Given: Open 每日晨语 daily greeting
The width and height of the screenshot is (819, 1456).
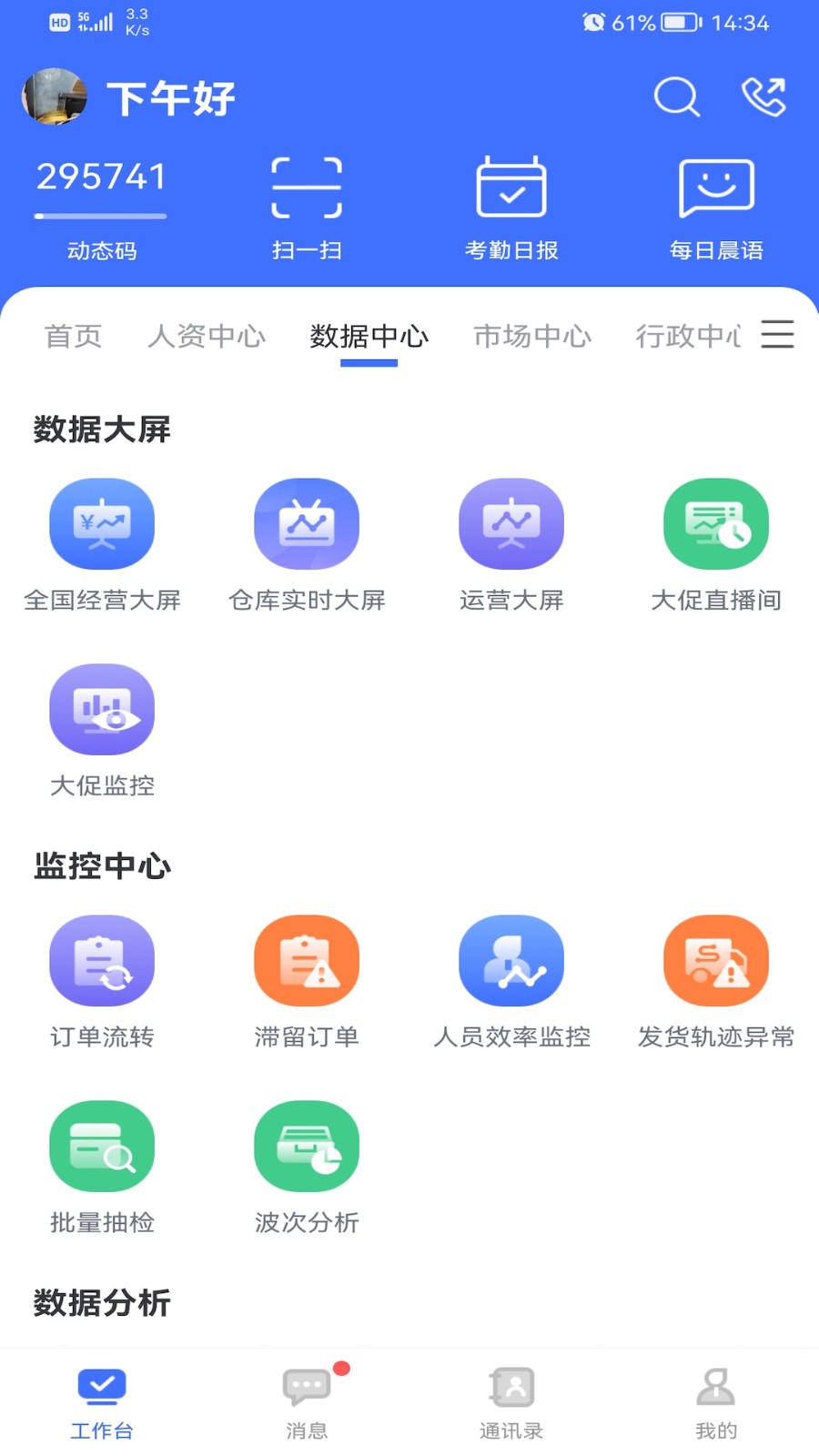Looking at the screenshot, I should tap(716, 207).
